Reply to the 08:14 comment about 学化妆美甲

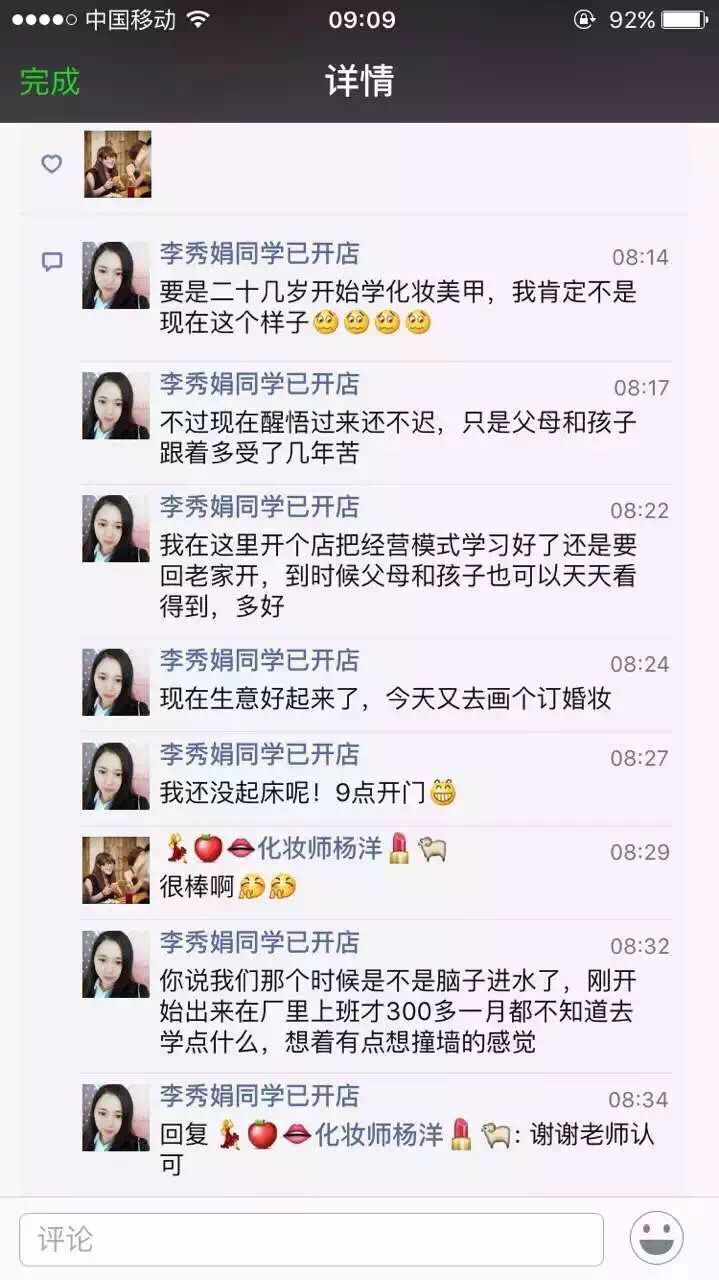click(398, 307)
